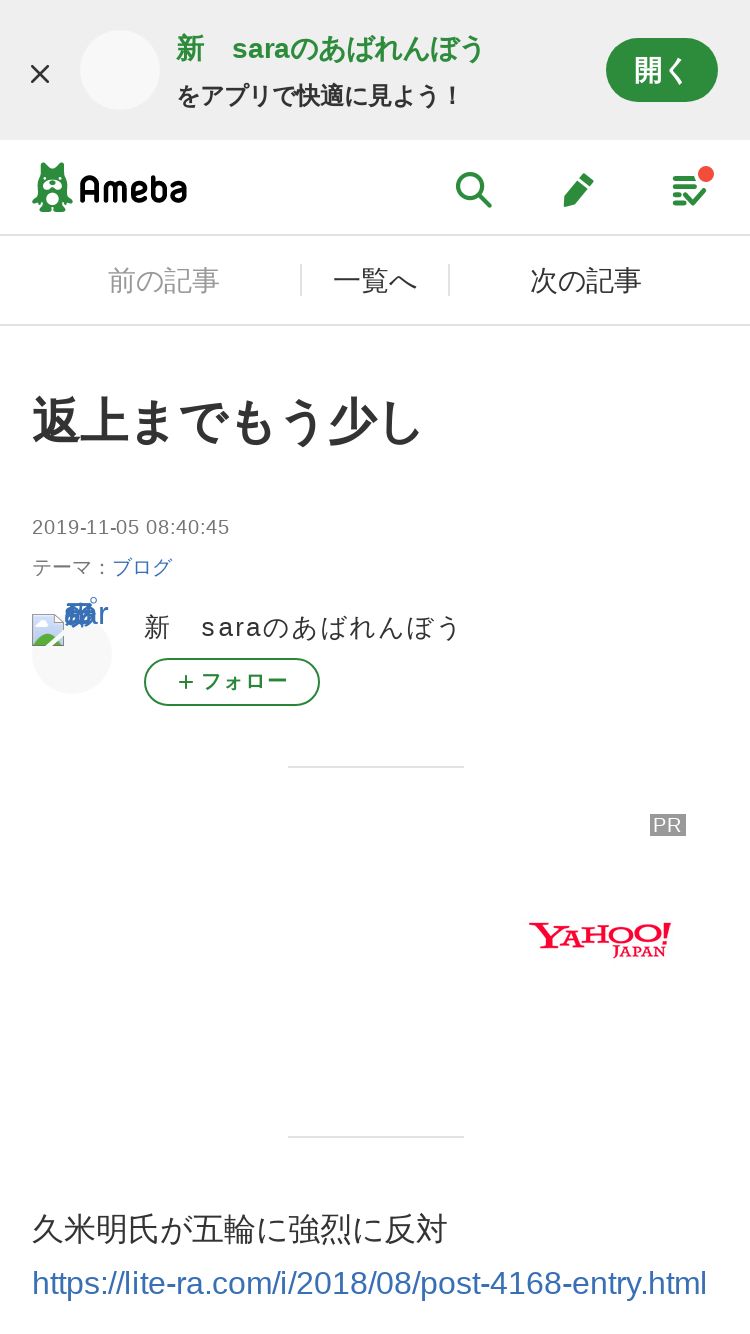The width and height of the screenshot is (750, 1334).
Task: Open the 一覧へ article list
Action: click(x=375, y=281)
